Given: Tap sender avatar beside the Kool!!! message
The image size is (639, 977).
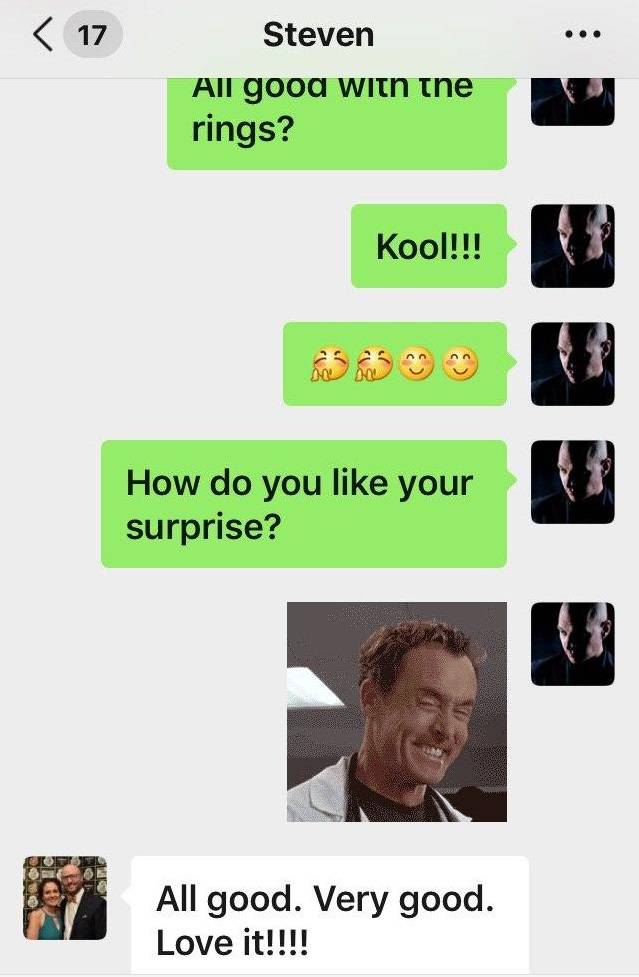Looking at the screenshot, I should click(x=572, y=246).
